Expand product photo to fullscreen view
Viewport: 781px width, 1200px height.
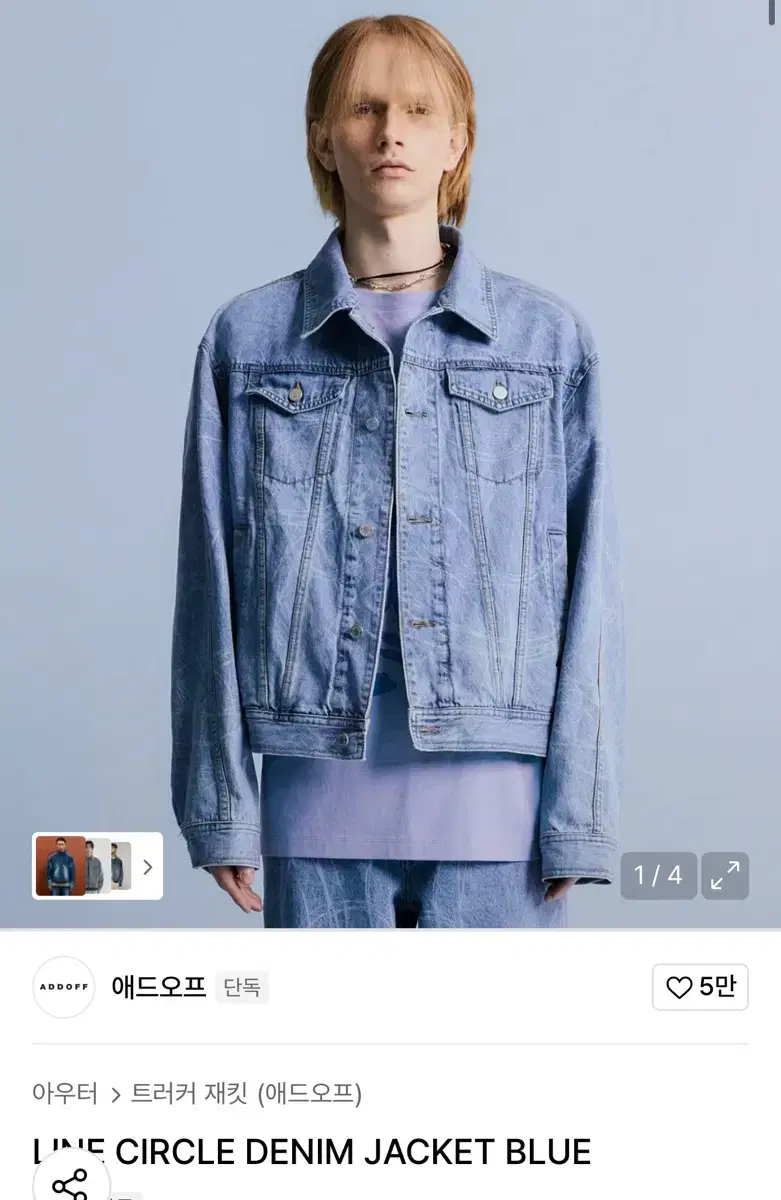click(x=722, y=876)
